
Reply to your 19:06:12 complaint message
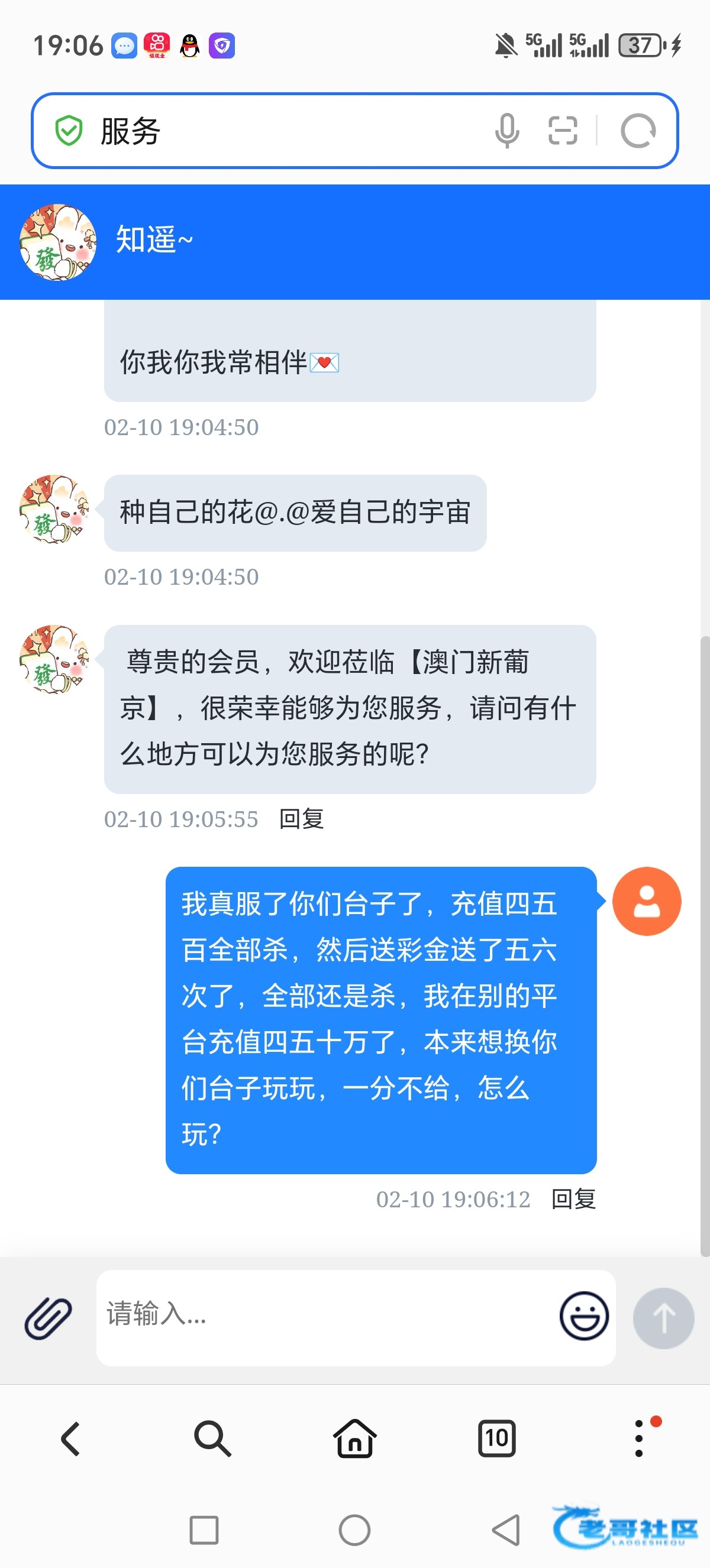(573, 1198)
